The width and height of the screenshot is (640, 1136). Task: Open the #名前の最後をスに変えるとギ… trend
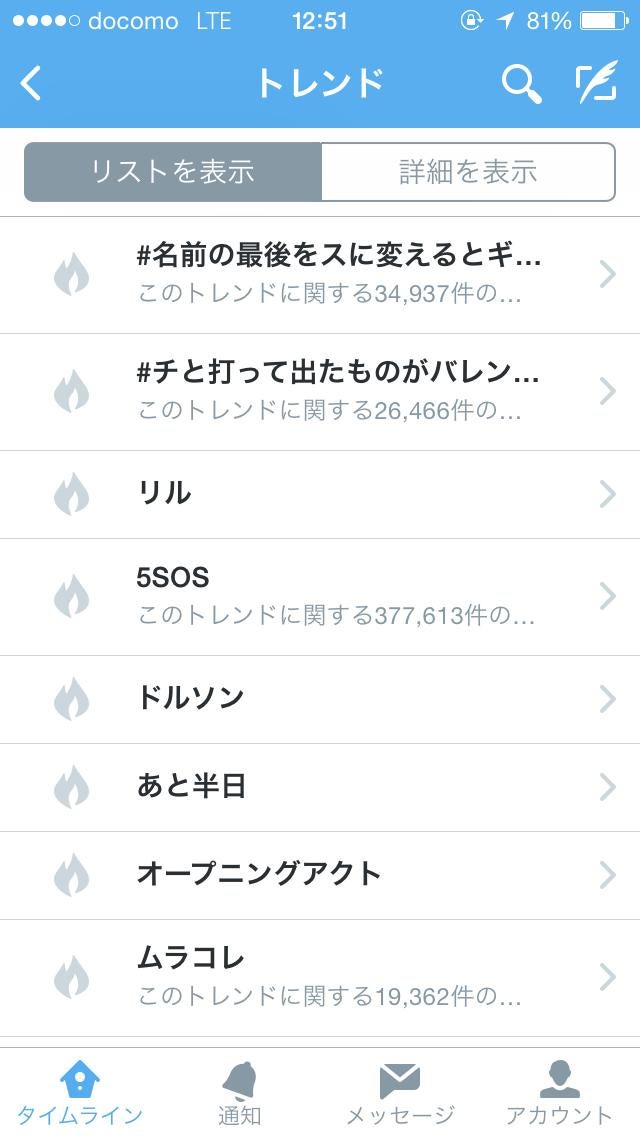338,274
